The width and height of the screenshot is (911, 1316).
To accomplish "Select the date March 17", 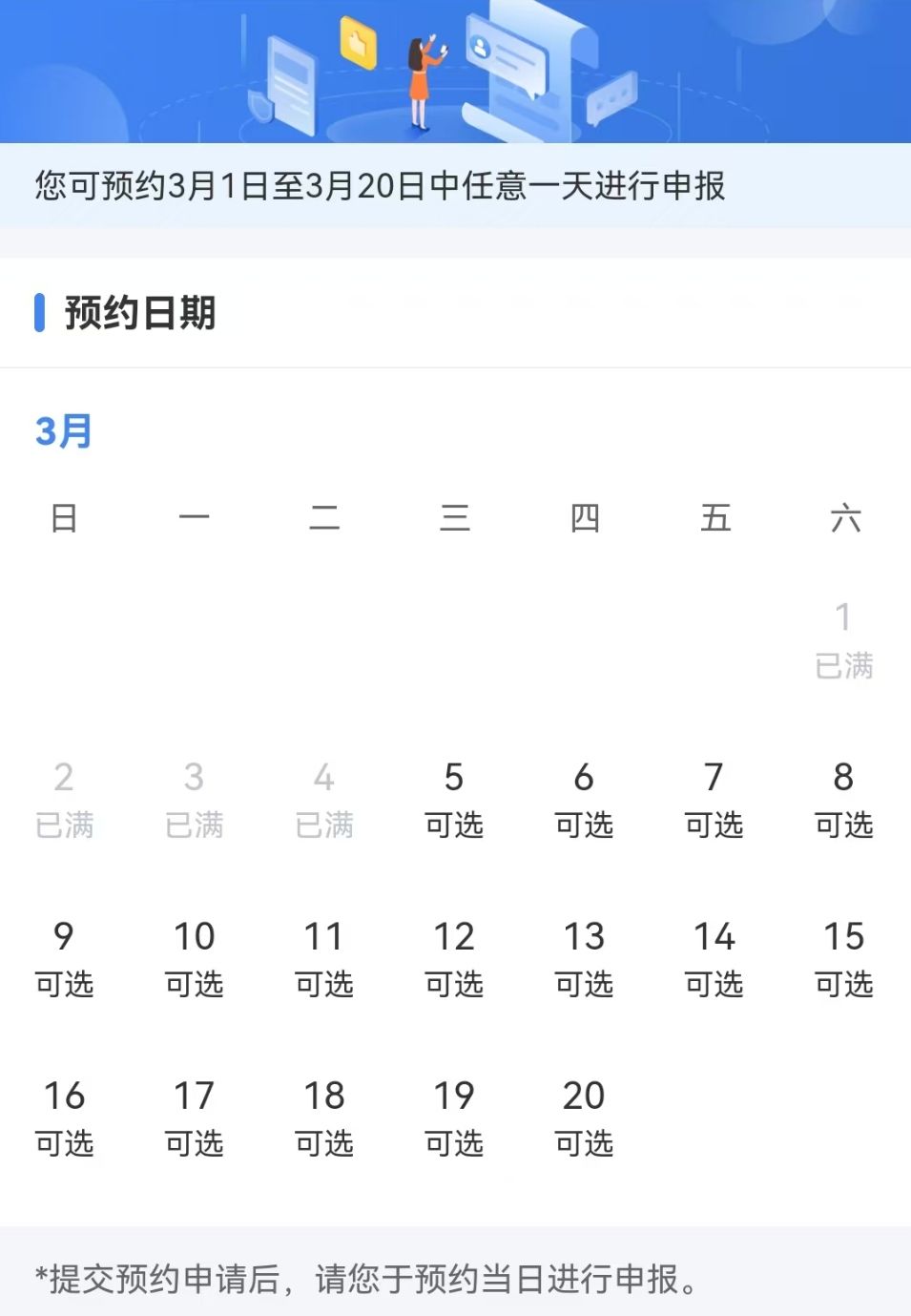I will [194, 1118].
